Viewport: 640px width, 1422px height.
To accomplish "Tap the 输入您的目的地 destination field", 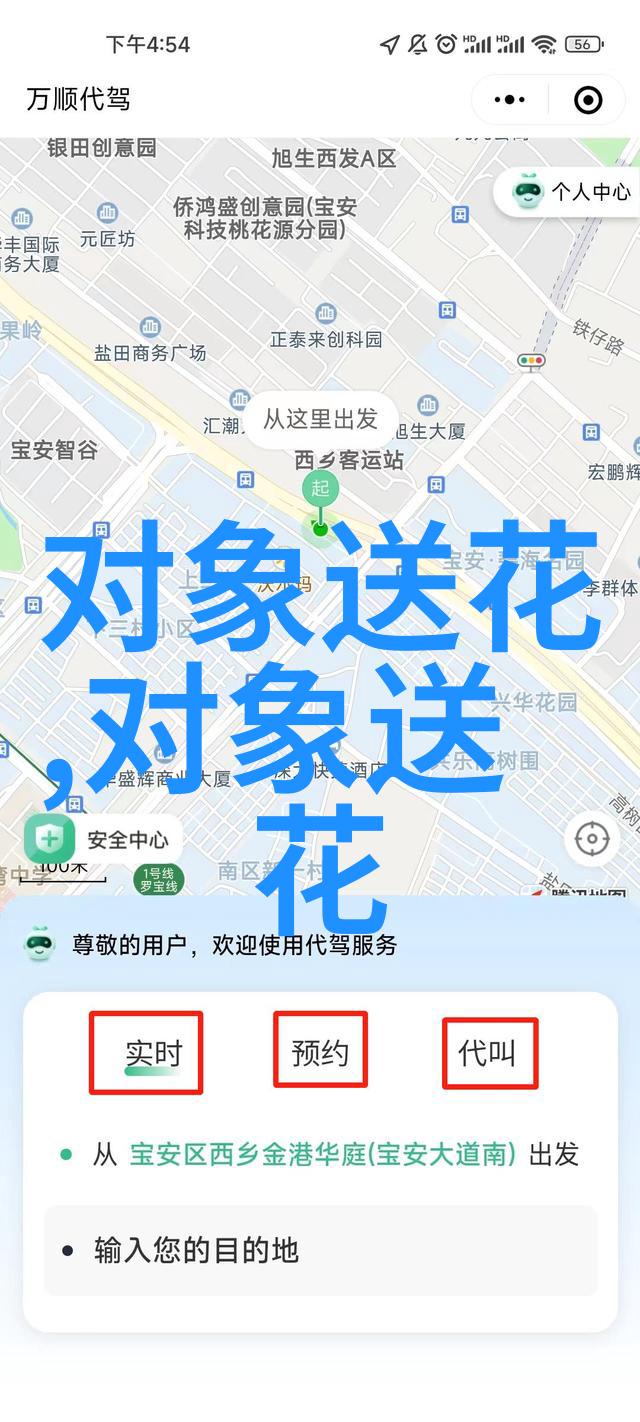I will point(320,1250).
